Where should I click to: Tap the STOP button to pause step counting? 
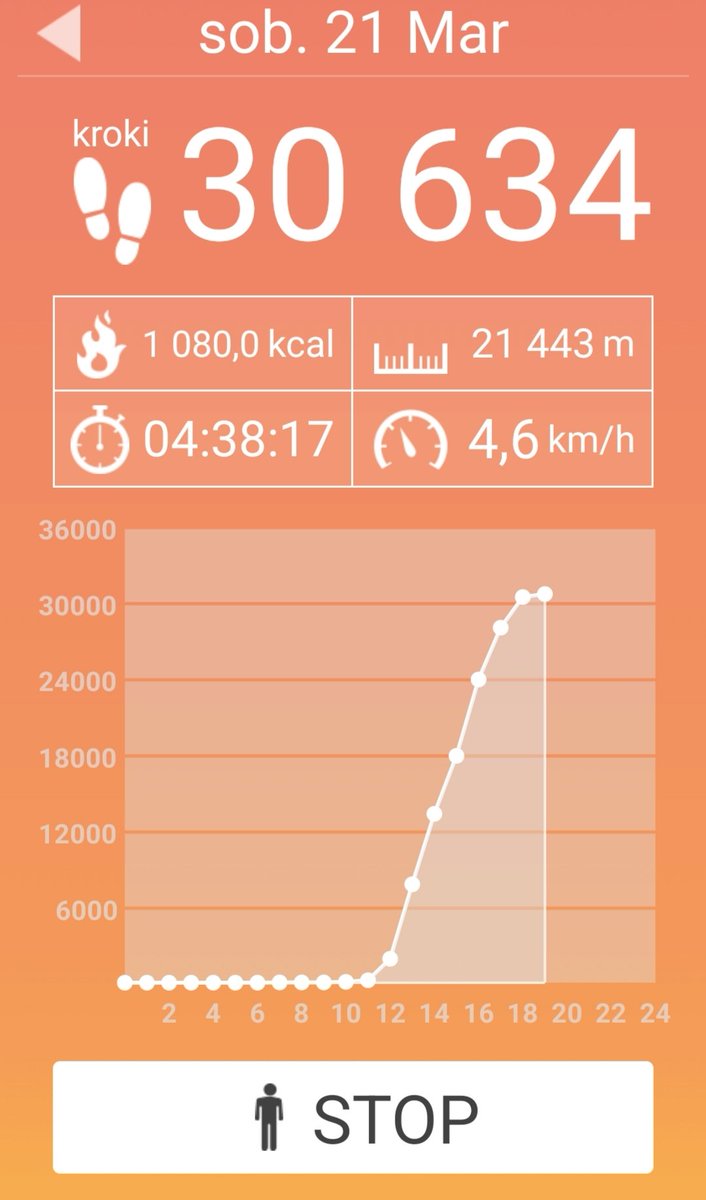click(x=353, y=1117)
